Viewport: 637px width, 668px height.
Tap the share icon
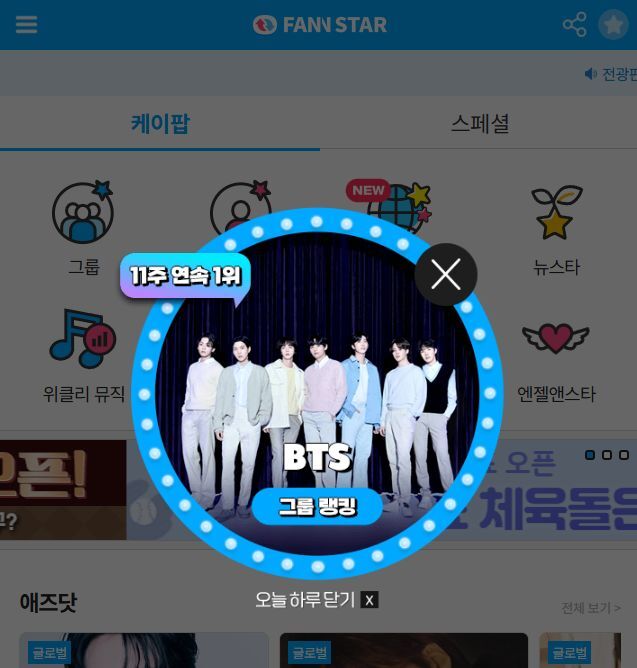[x=574, y=25]
